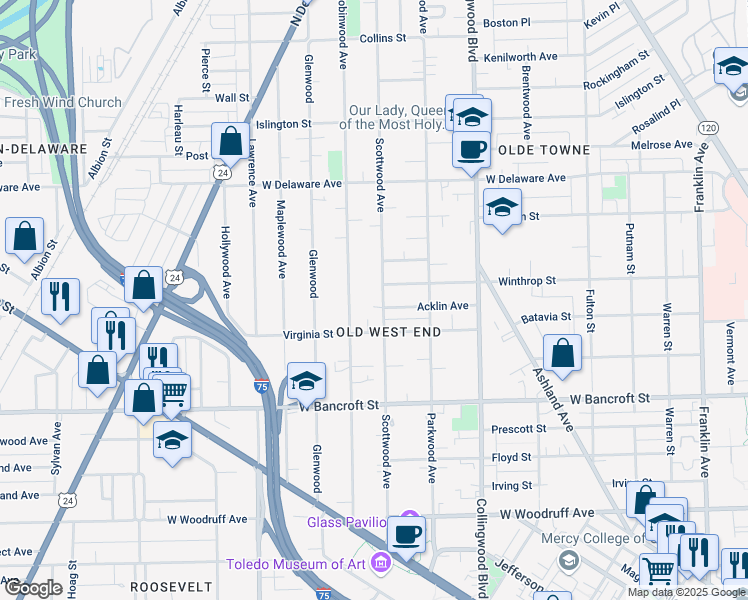Select the school marker below W Delaware Ave
This screenshot has width=748, height=600.
(x=502, y=208)
